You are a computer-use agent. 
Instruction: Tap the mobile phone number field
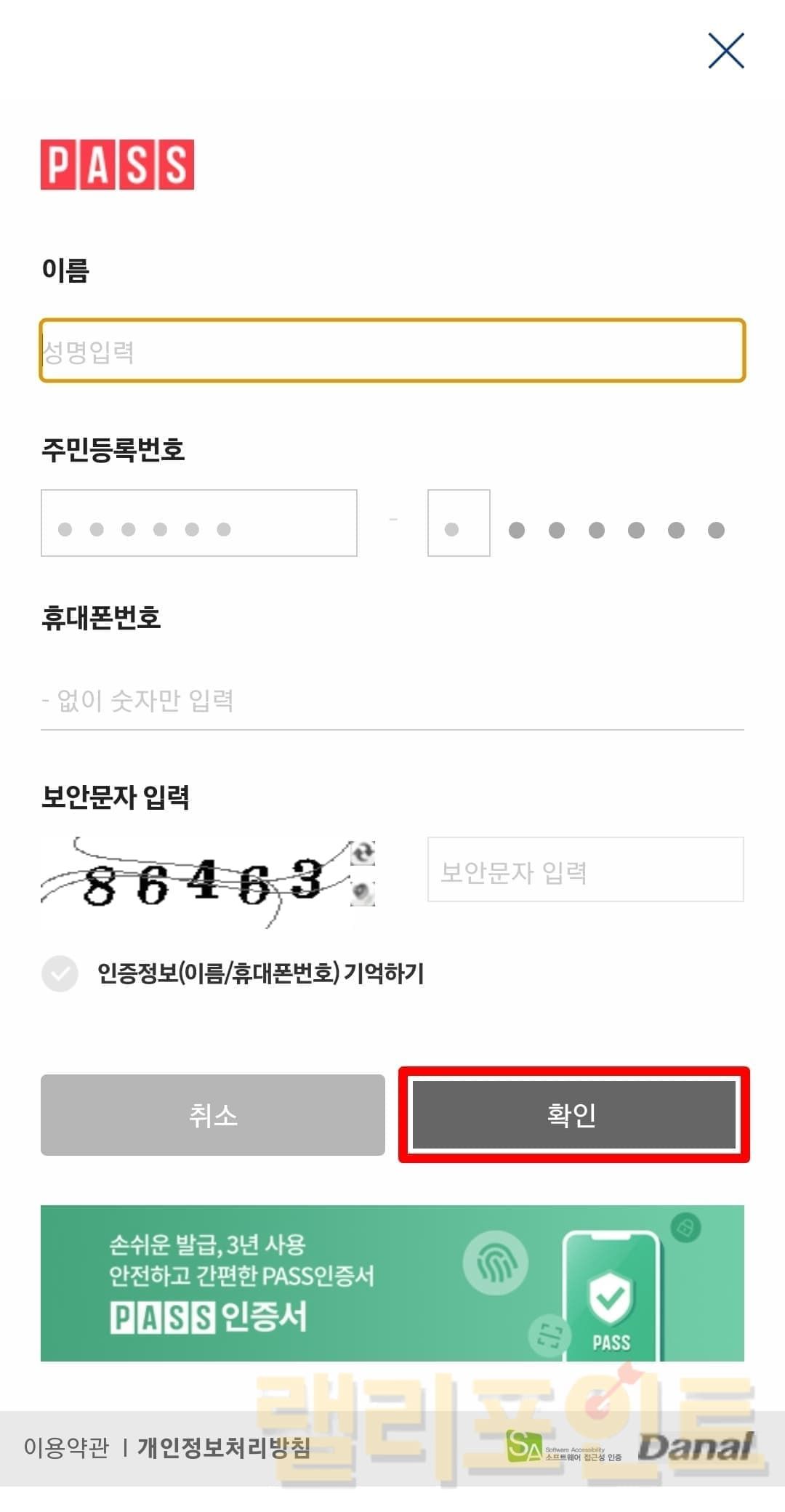[392, 701]
